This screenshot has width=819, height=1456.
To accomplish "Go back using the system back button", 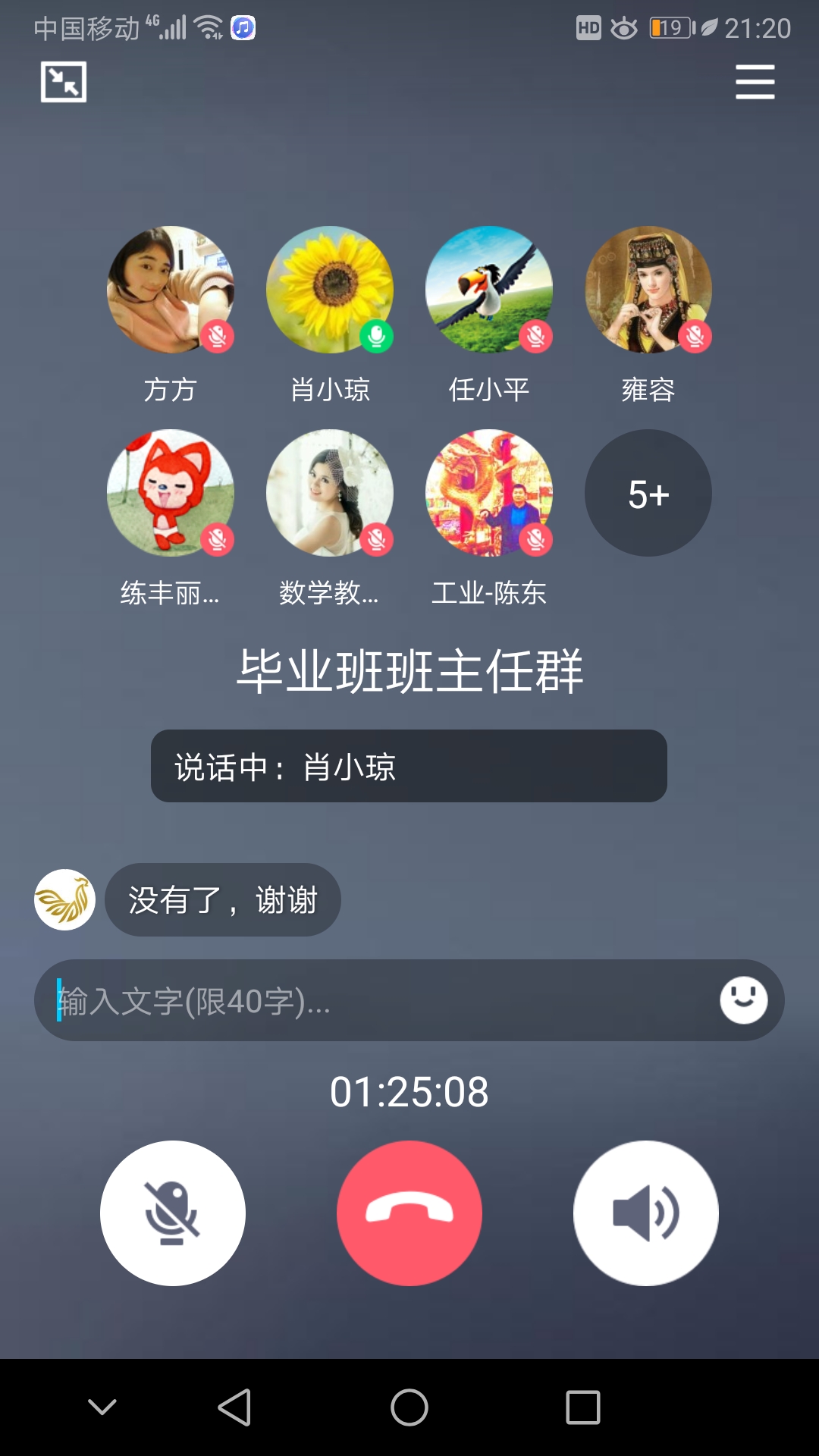I will pyautogui.click(x=235, y=1407).
